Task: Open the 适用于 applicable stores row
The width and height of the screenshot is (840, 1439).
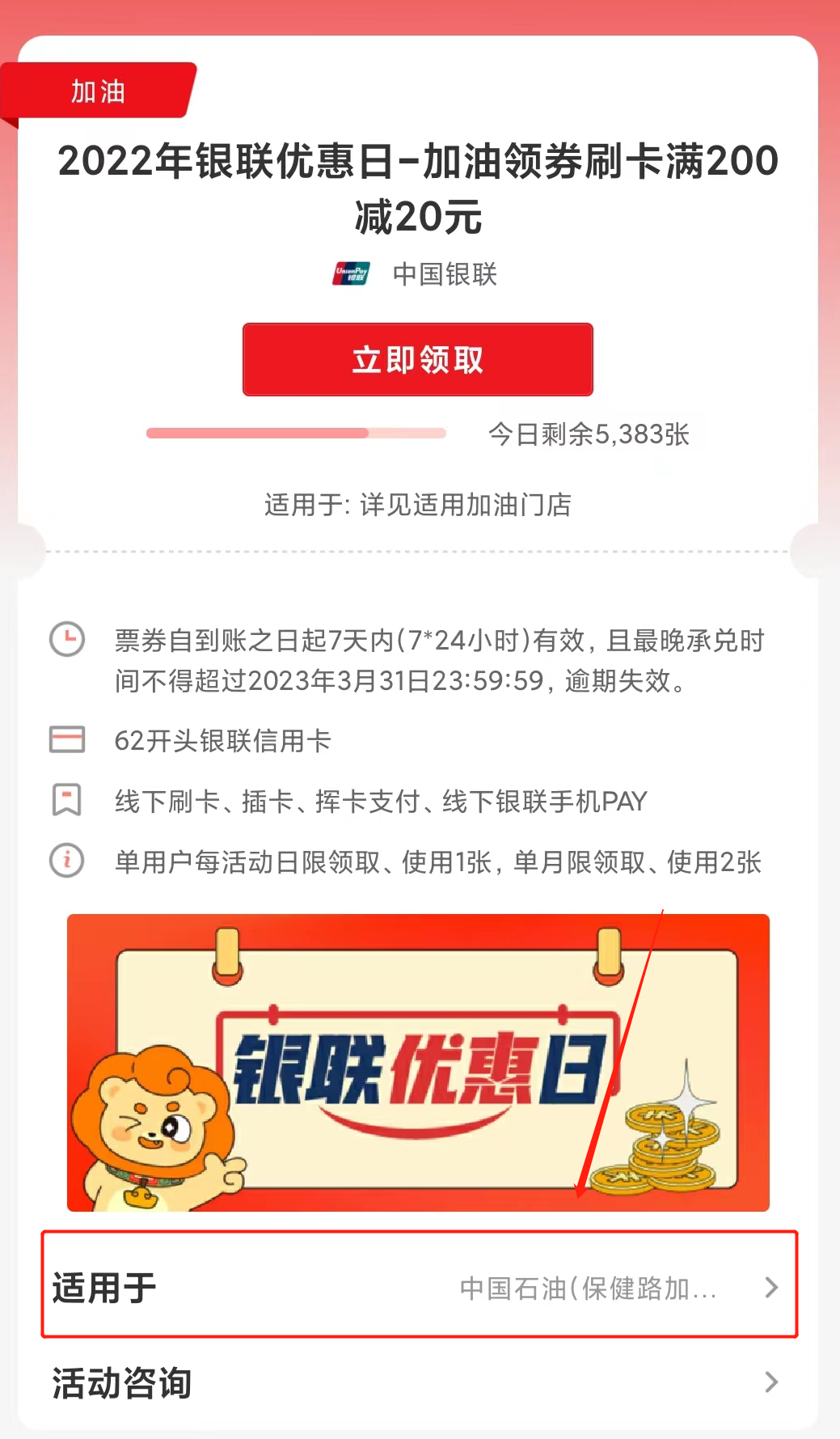Action: [419, 1286]
